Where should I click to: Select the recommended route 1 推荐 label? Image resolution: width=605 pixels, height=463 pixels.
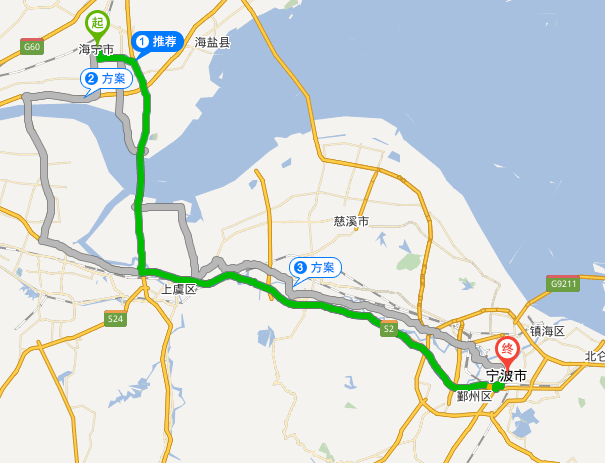159,41
